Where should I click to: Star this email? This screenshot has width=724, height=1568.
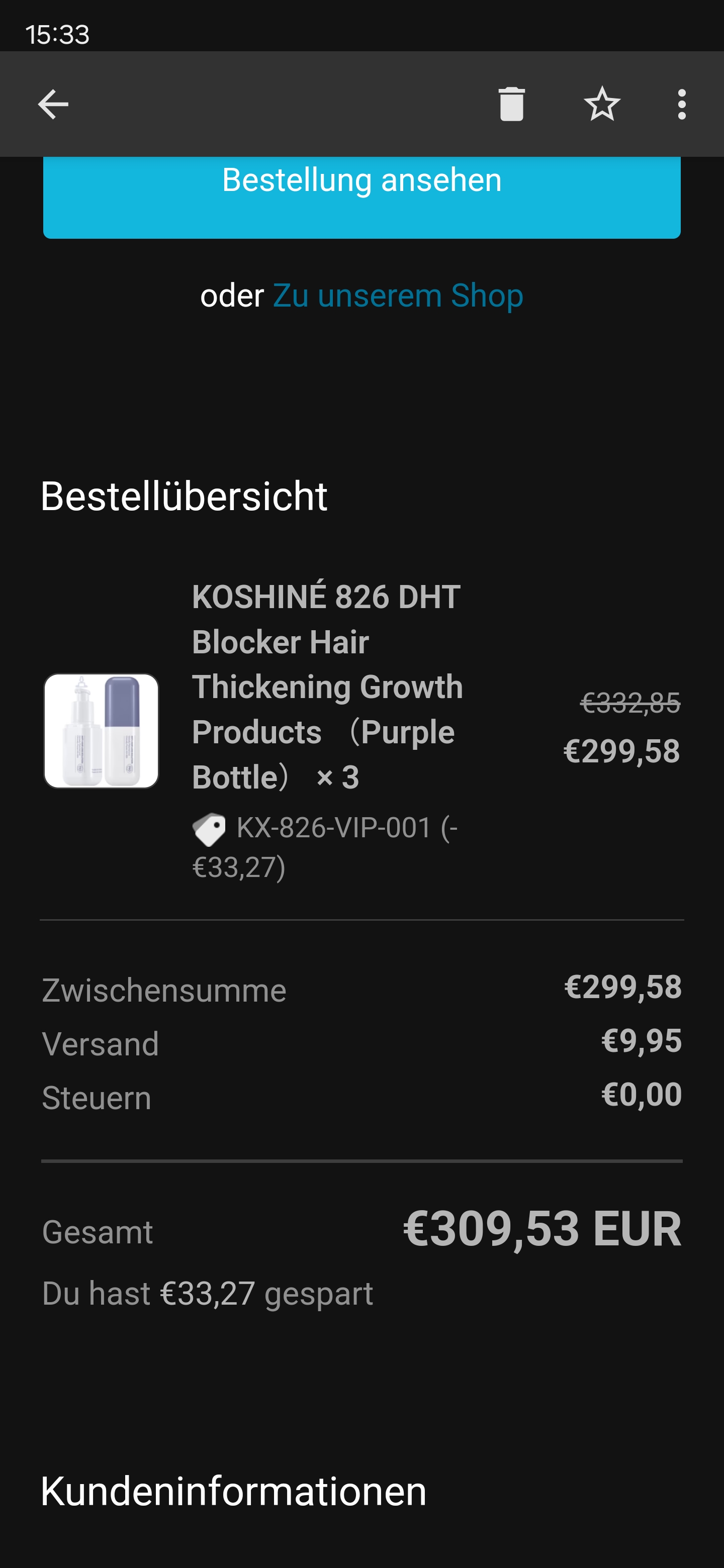[x=602, y=104]
